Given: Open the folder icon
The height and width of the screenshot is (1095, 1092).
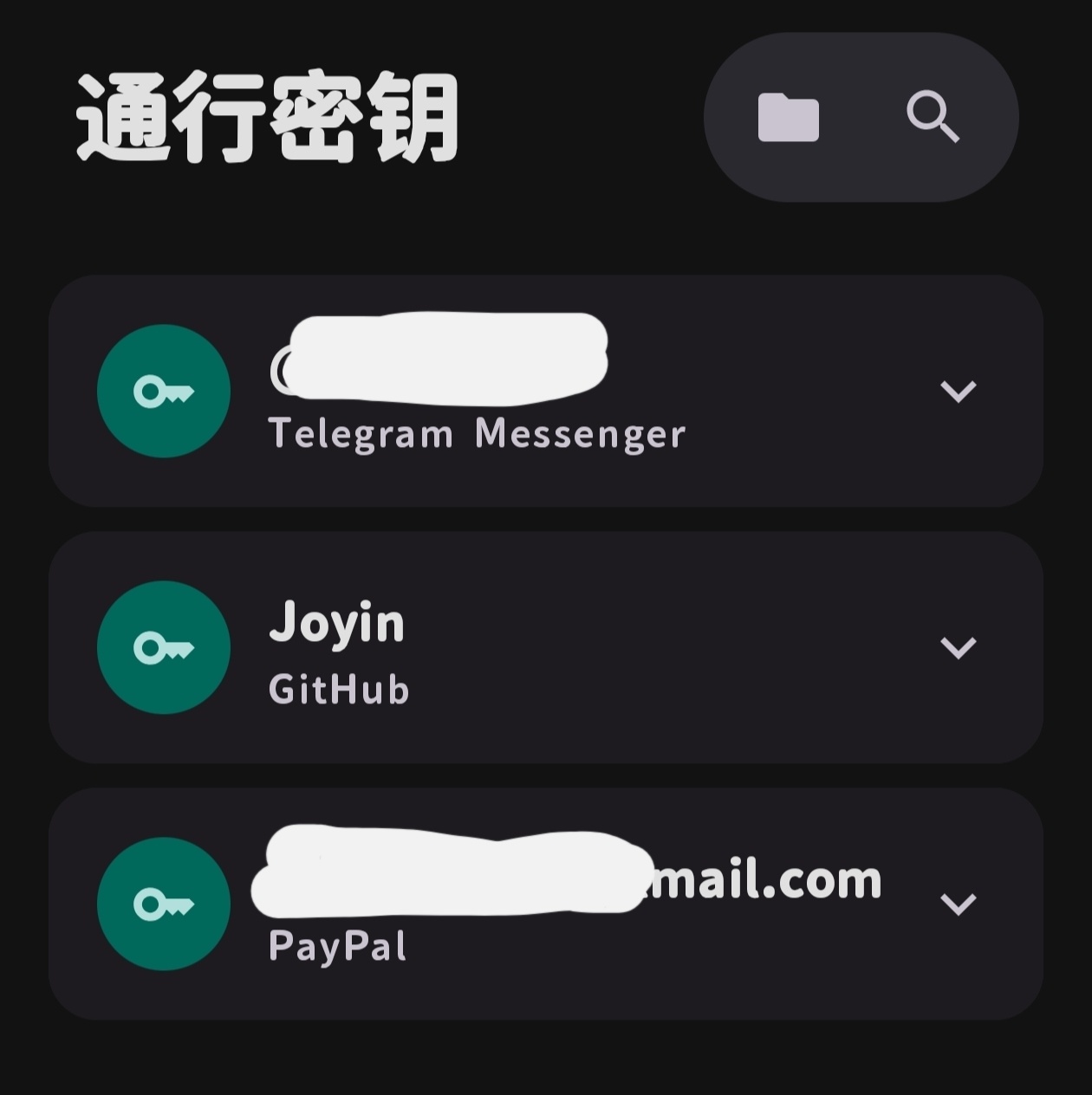Looking at the screenshot, I should coord(788,117).
